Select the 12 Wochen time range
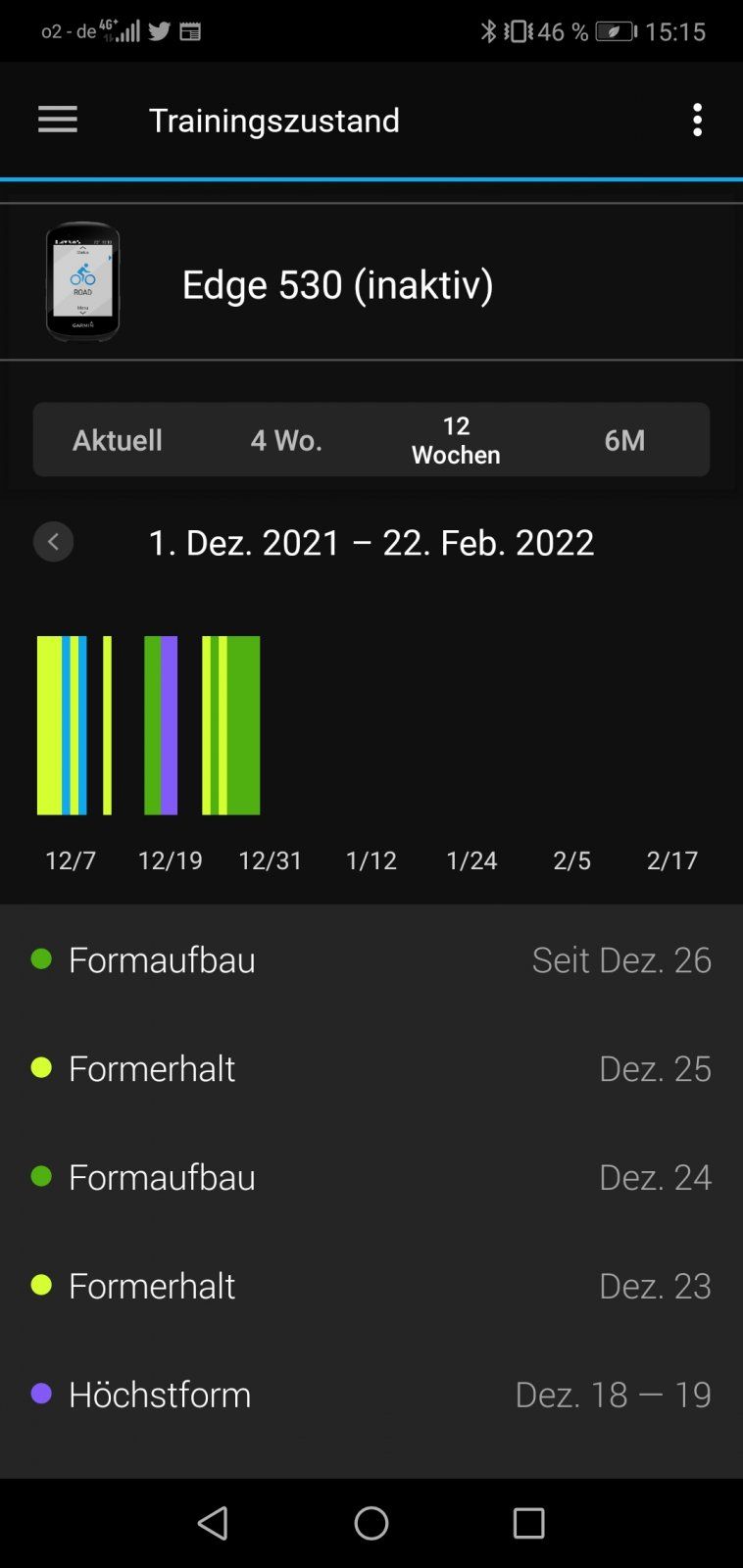The height and width of the screenshot is (1568, 743). [x=456, y=440]
